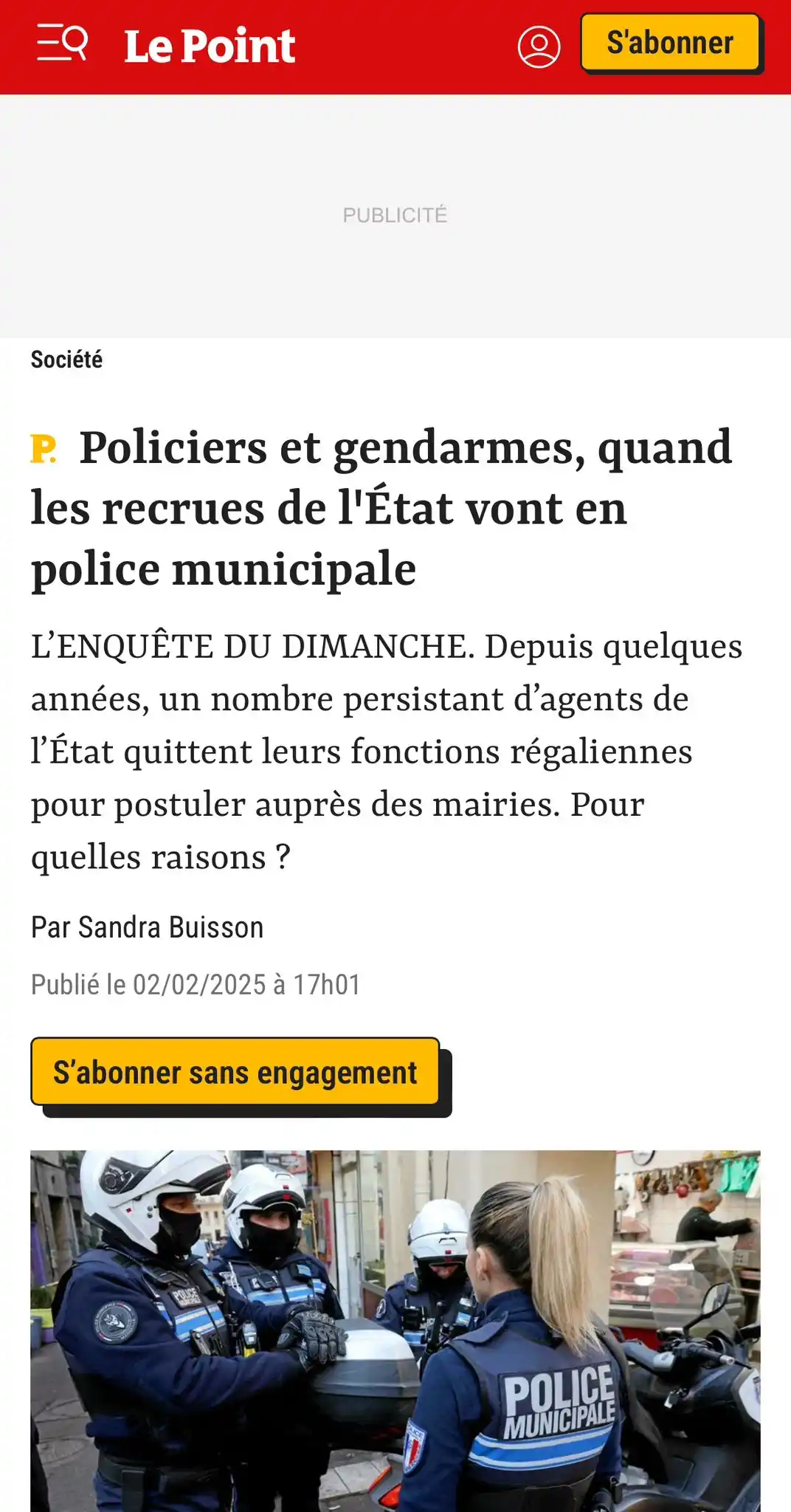Open the Société section link

(x=66, y=360)
